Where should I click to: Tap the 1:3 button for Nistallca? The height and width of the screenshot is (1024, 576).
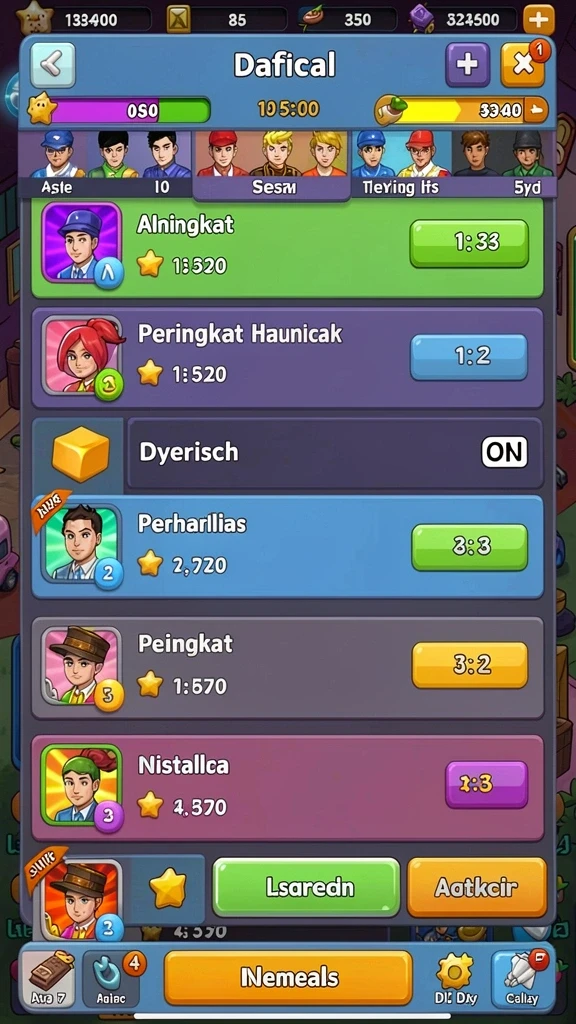coord(486,784)
